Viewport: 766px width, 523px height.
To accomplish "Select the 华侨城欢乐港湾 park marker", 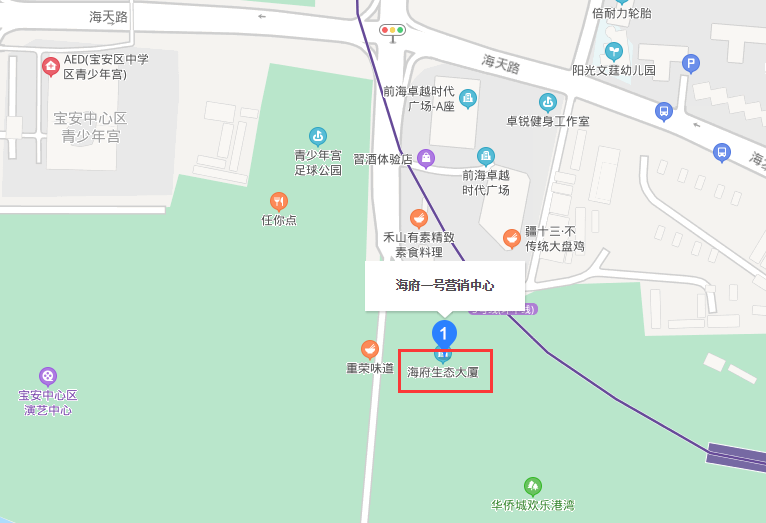I will (533, 486).
